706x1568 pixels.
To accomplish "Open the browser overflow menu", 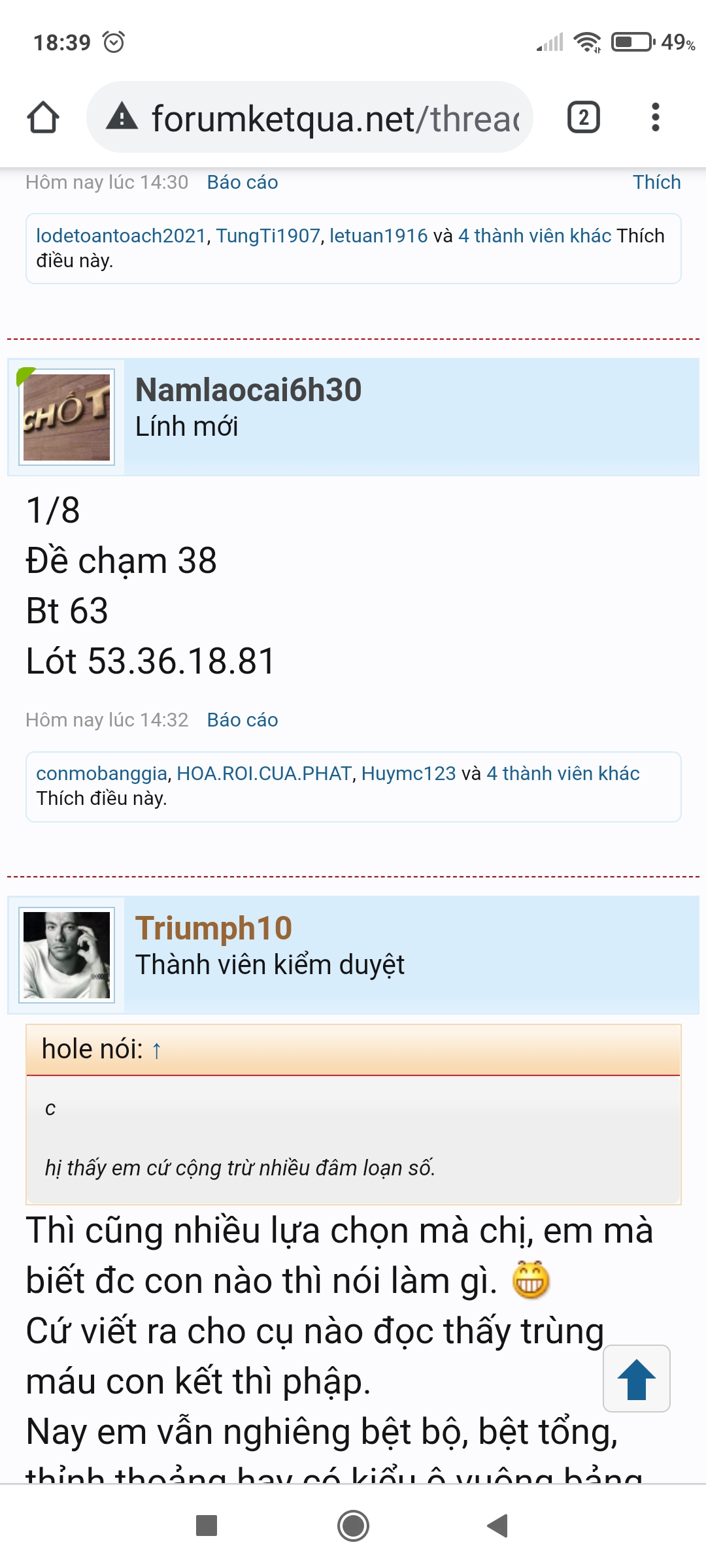I will (x=655, y=118).
